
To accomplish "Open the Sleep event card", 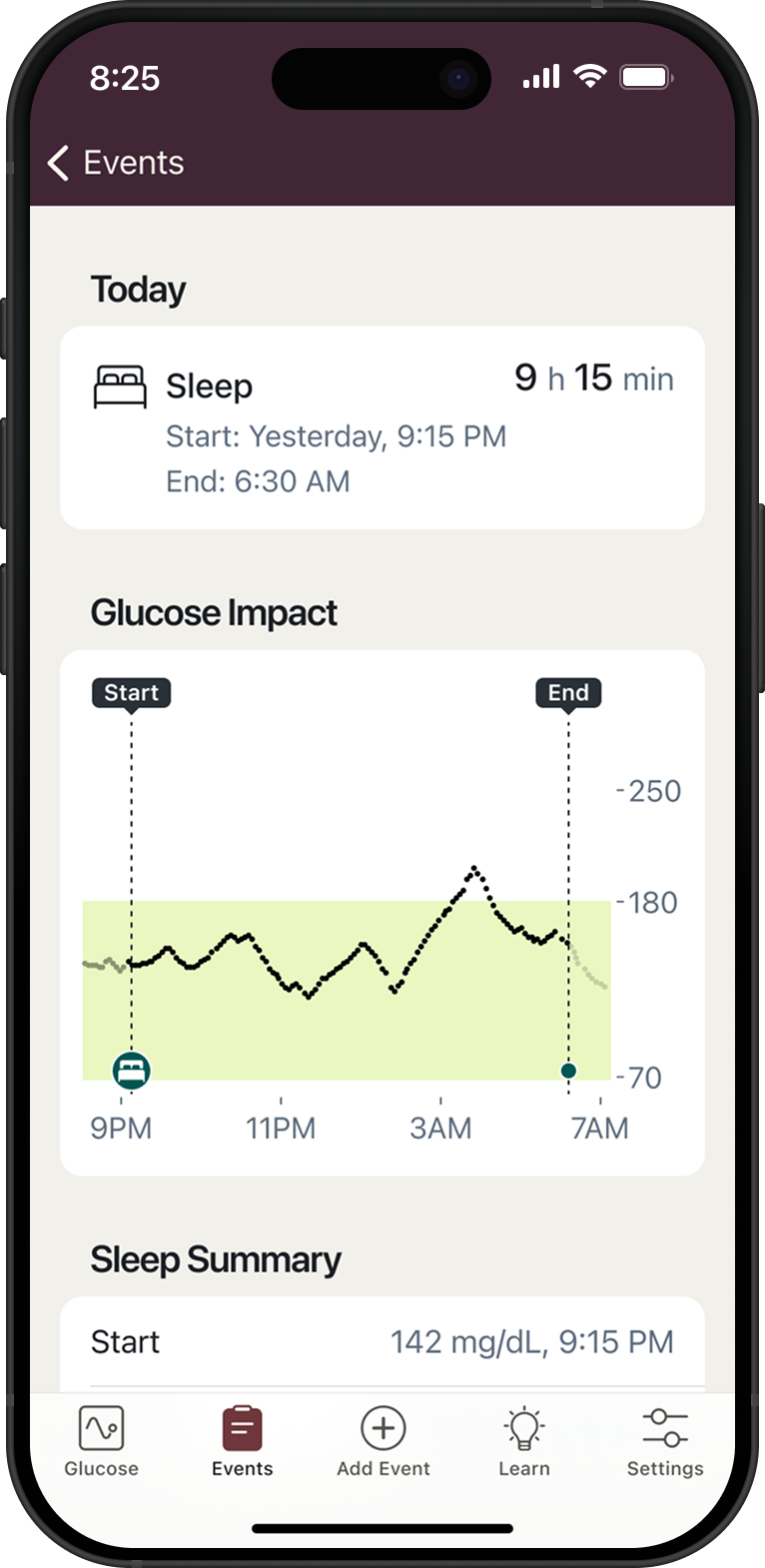I will tap(382, 427).
